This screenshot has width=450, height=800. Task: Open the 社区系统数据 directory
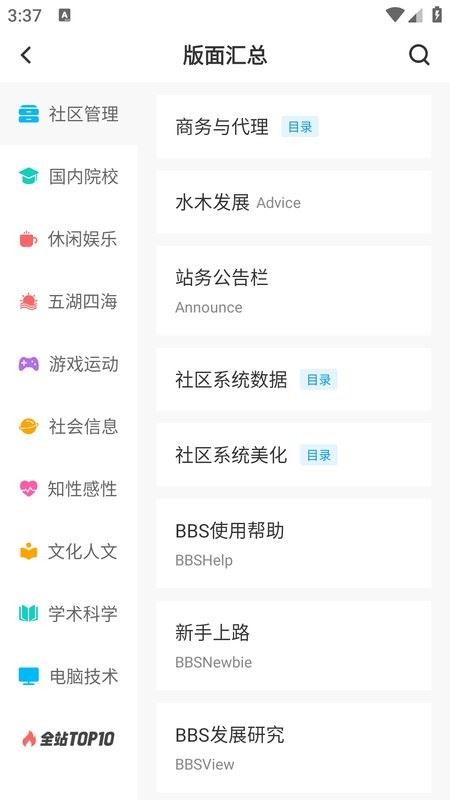(x=293, y=380)
